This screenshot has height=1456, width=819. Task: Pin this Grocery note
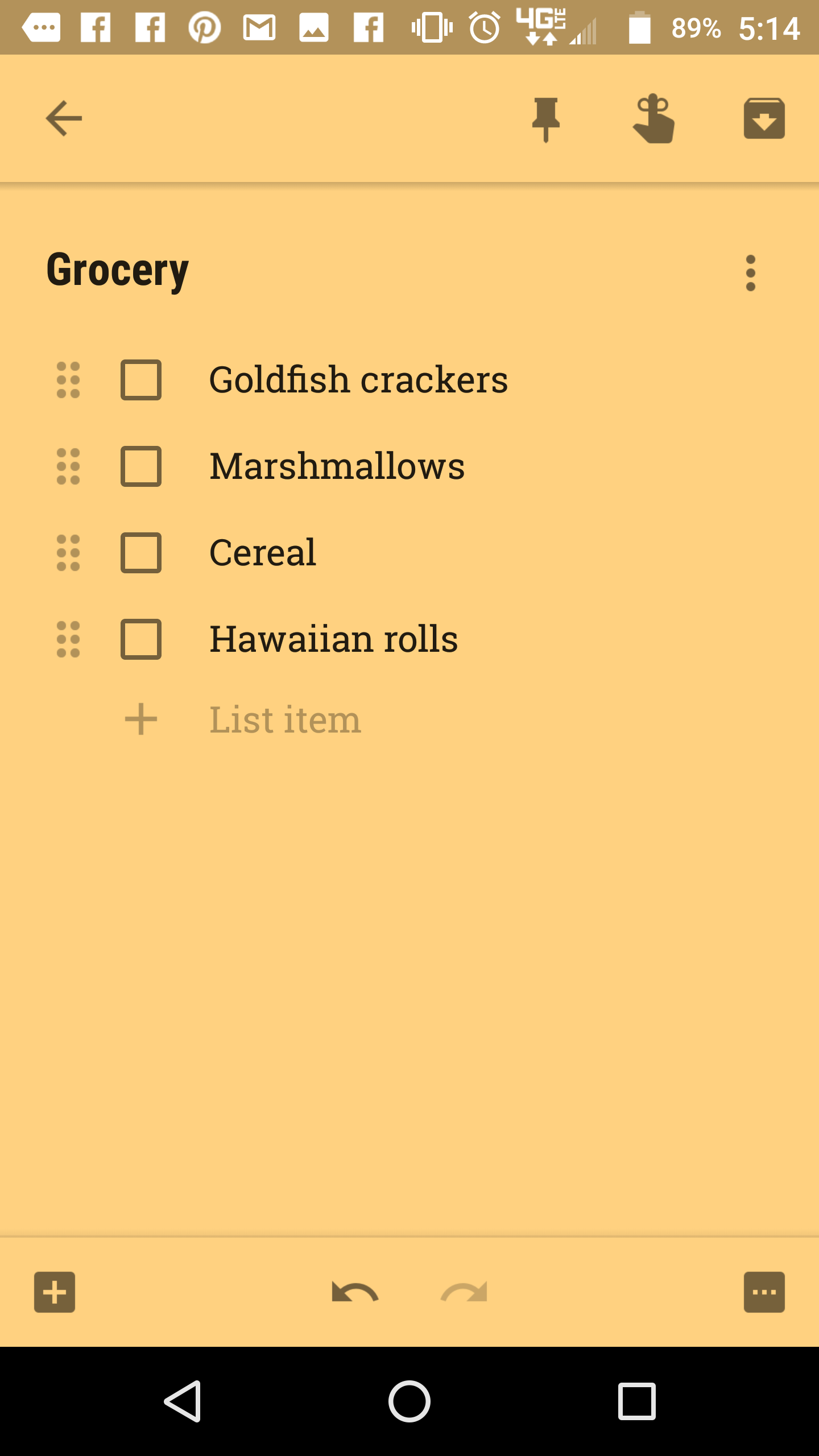coord(545,119)
